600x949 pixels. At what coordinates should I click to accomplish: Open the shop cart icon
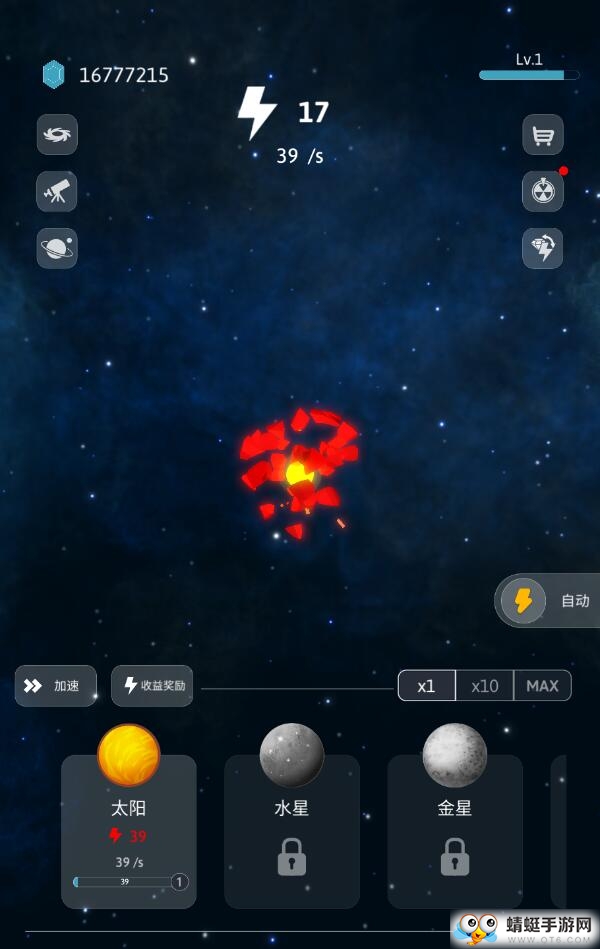click(x=543, y=134)
